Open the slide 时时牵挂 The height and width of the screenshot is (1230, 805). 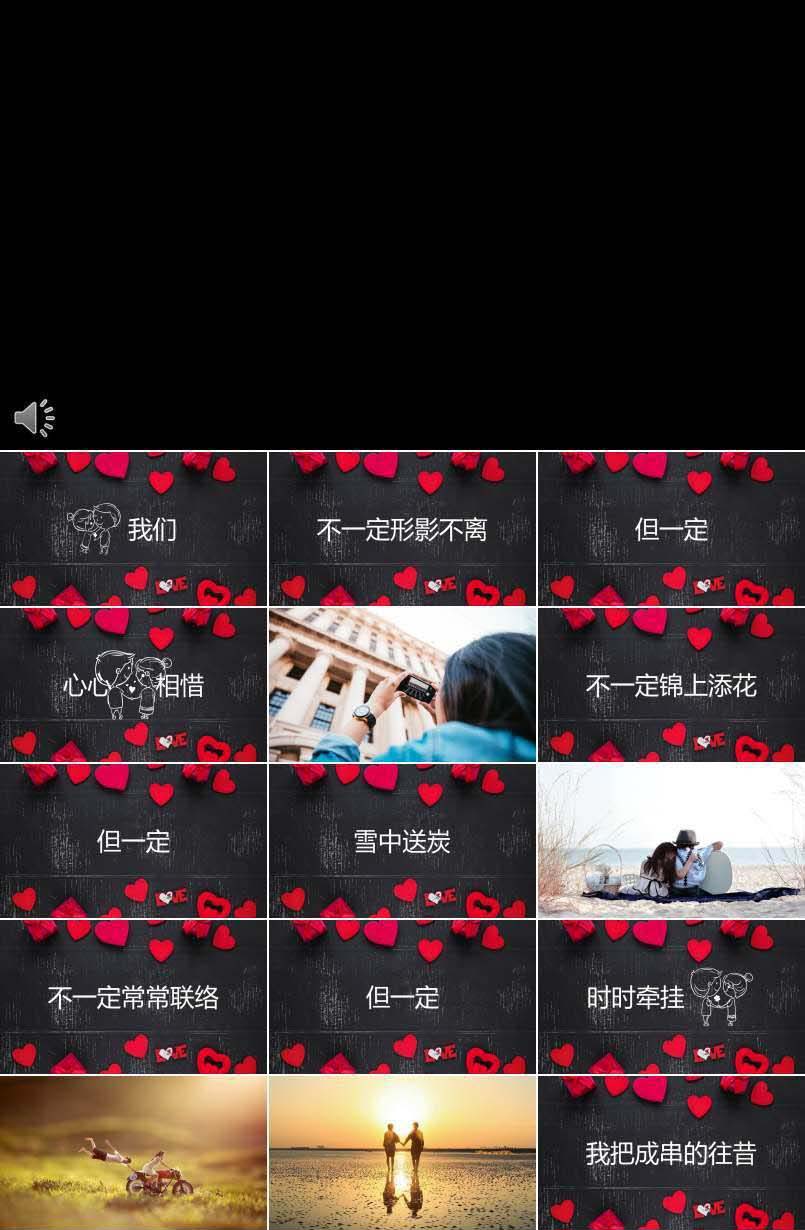(x=671, y=997)
